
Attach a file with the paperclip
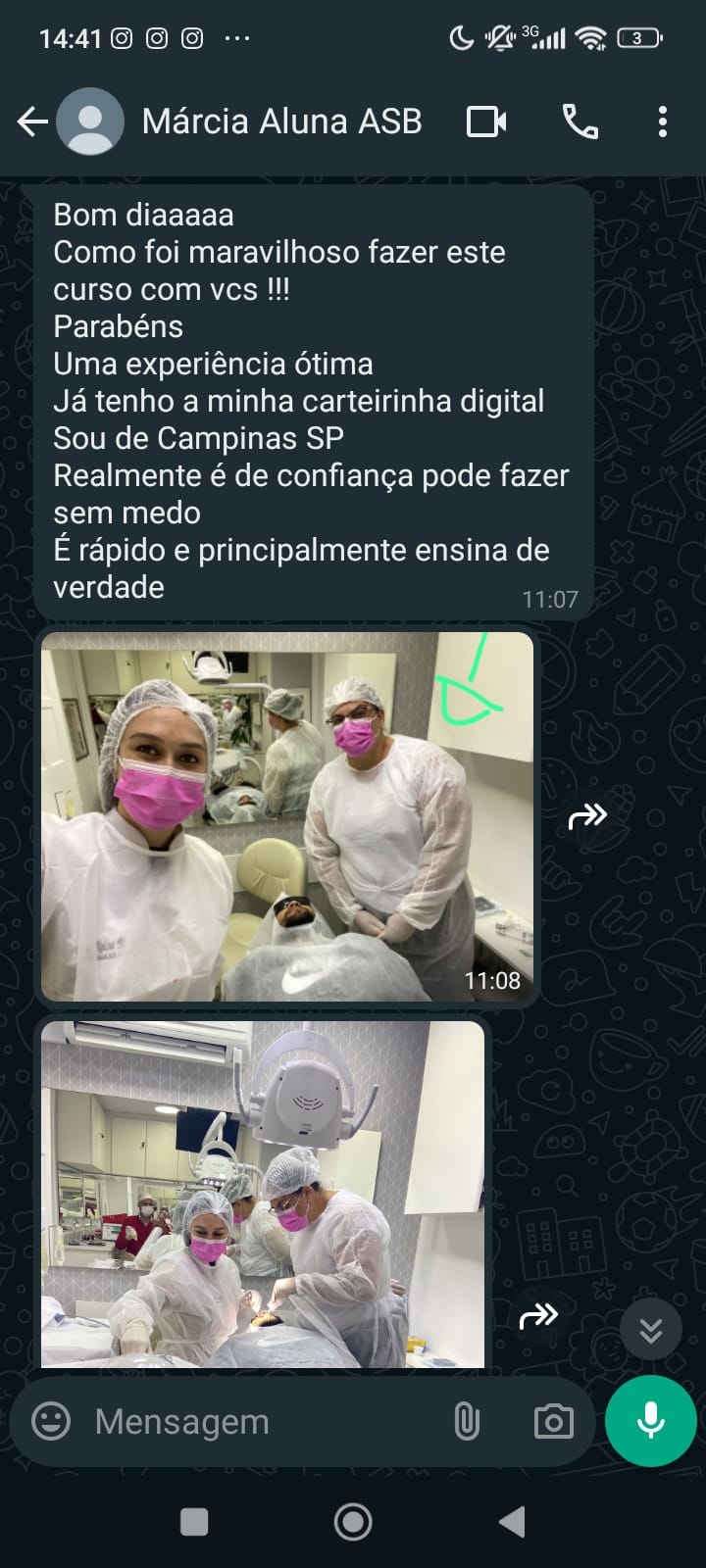point(467,1421)
